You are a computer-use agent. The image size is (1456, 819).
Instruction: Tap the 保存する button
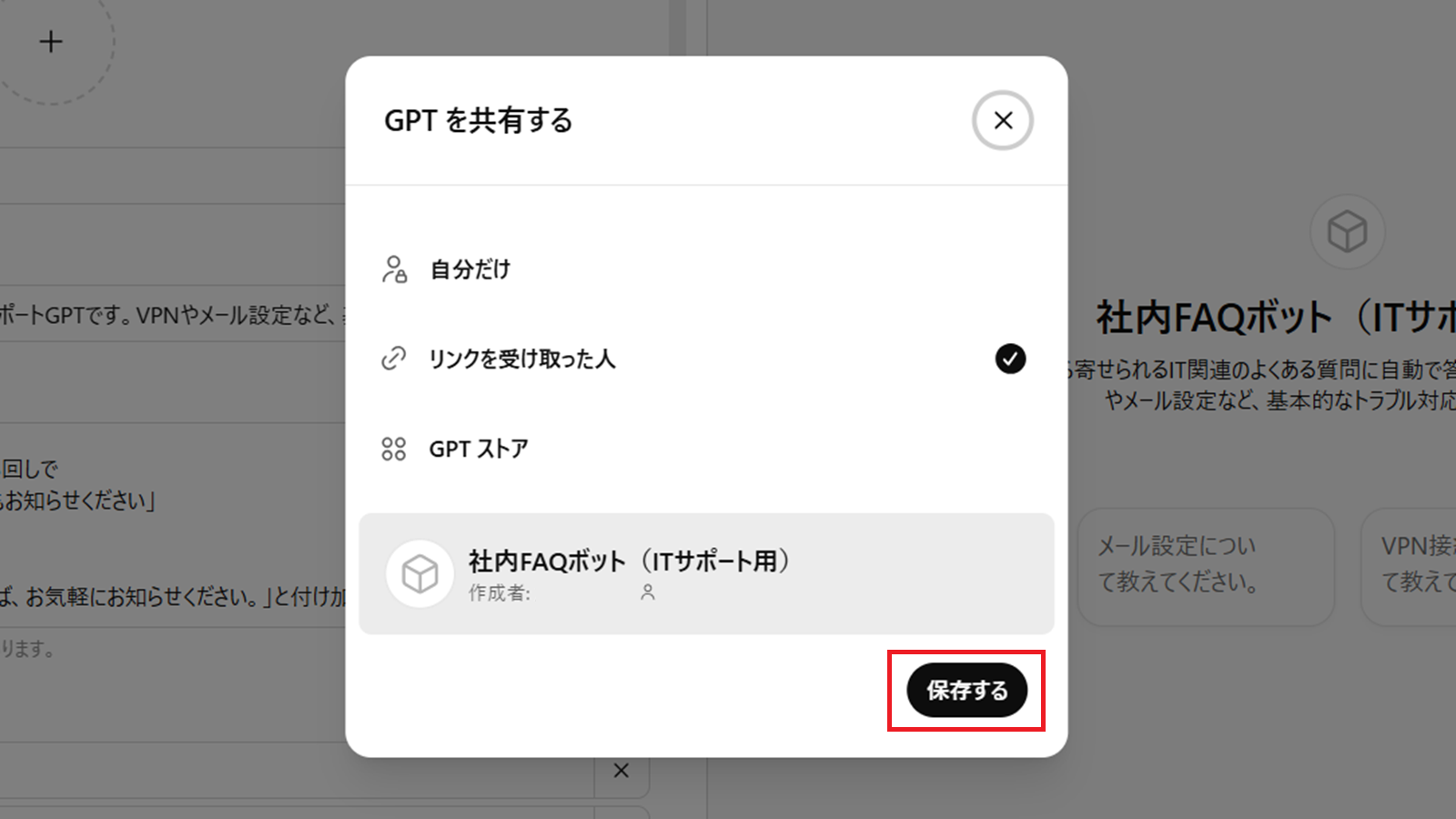966,691
